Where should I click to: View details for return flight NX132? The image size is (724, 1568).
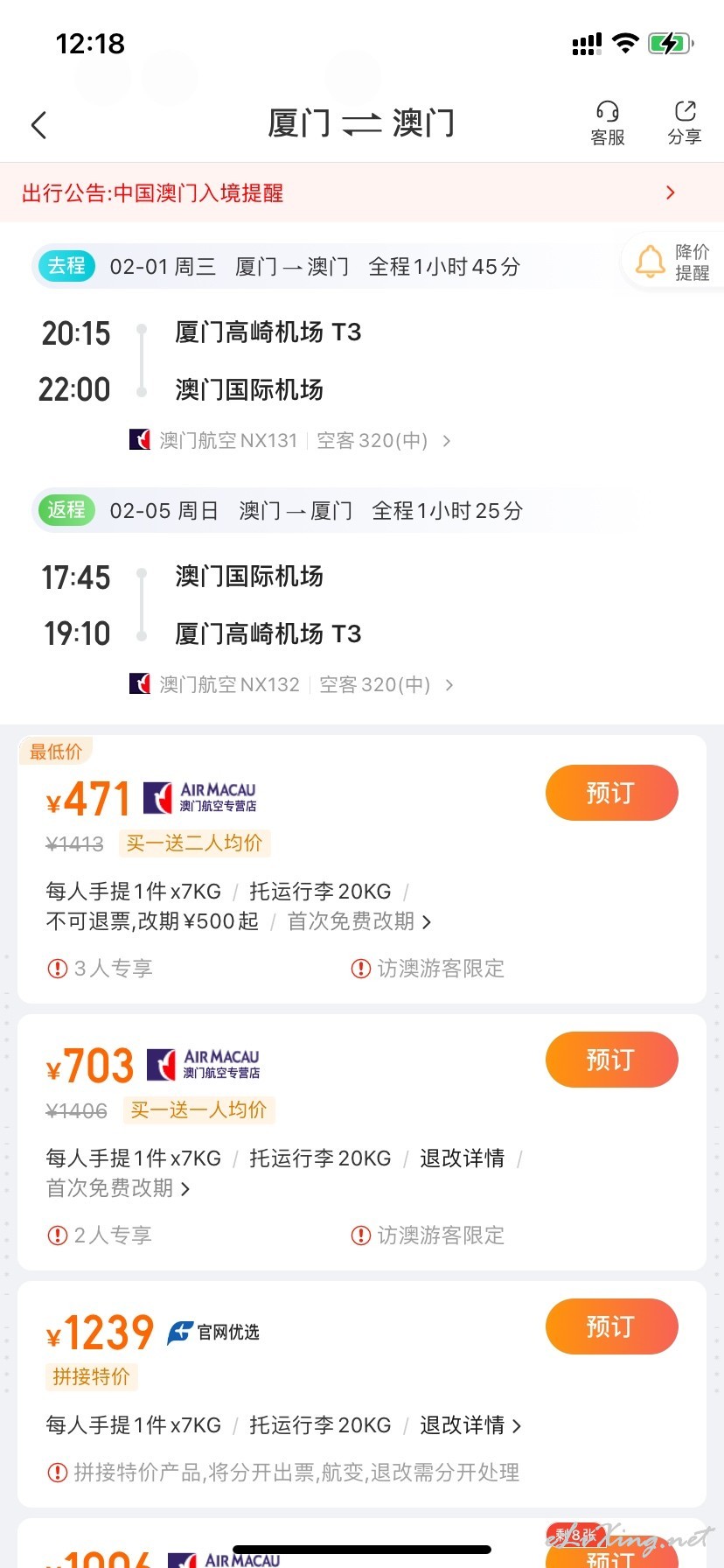point(292,684)
